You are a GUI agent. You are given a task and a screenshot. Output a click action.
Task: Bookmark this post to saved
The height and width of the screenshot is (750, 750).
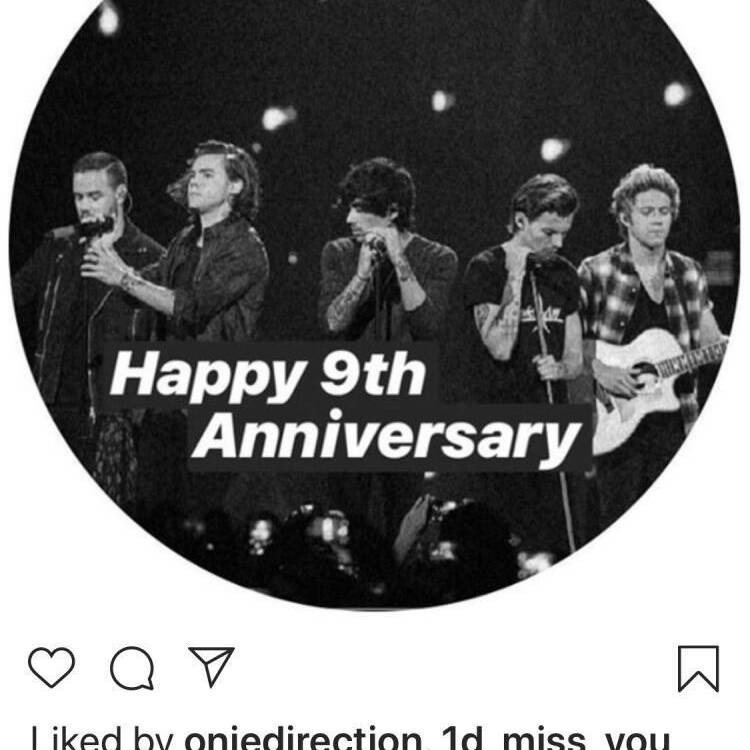698,668
